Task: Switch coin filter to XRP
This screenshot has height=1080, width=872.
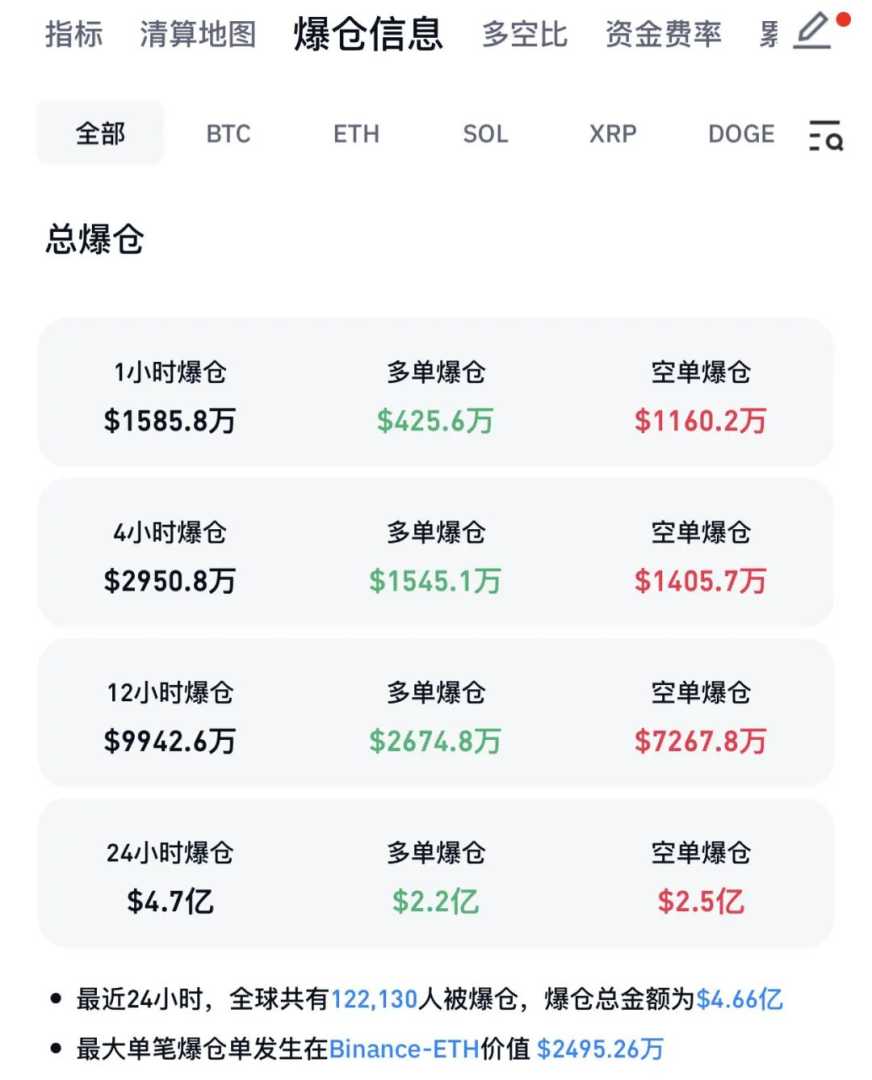Action: click(613, 134)
